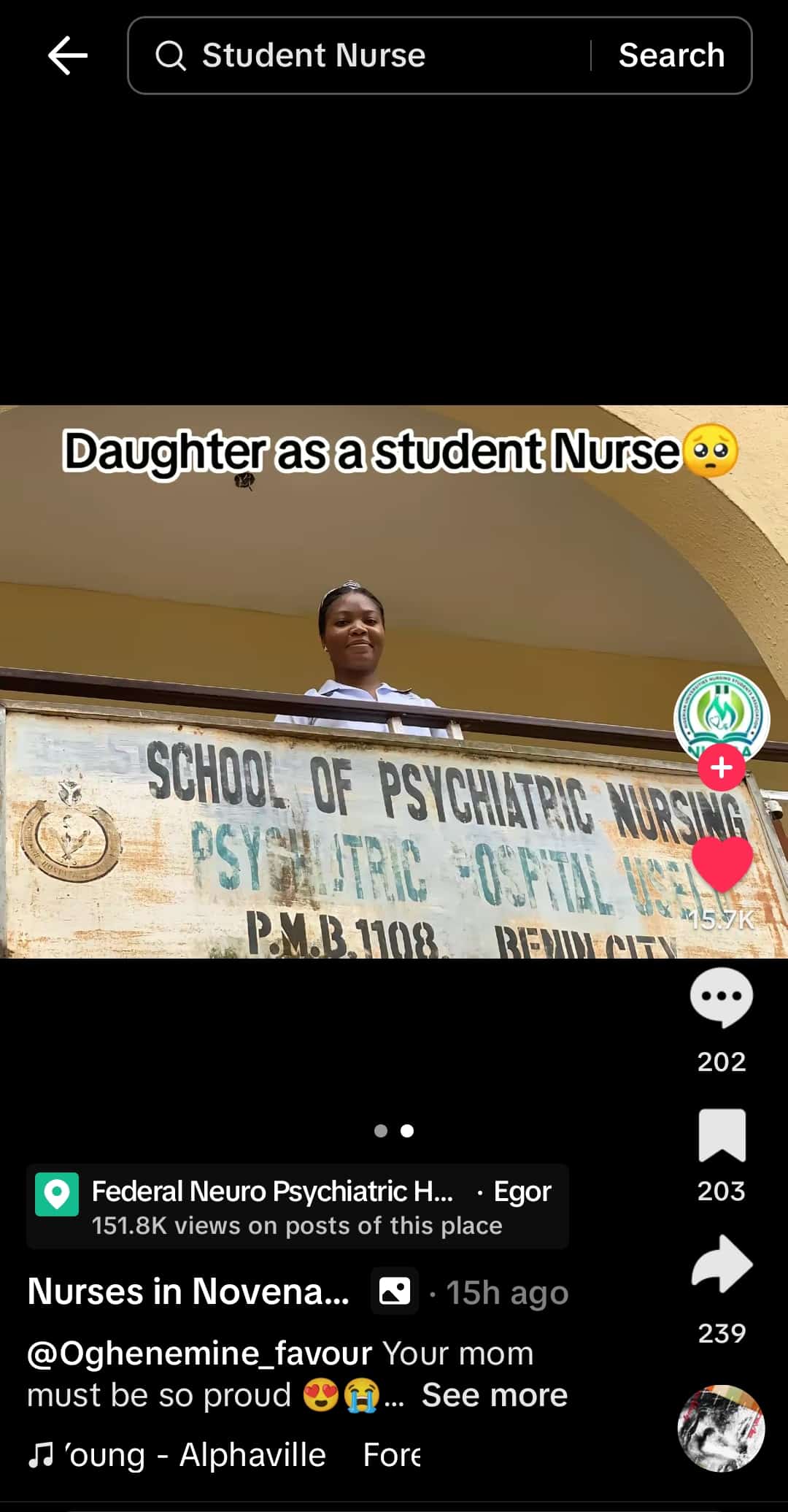The height and width of the screenshot is (1512, 788).
Task: Open the spinning sound disc
Action: pyautogui.click(x=721, y=1428)
